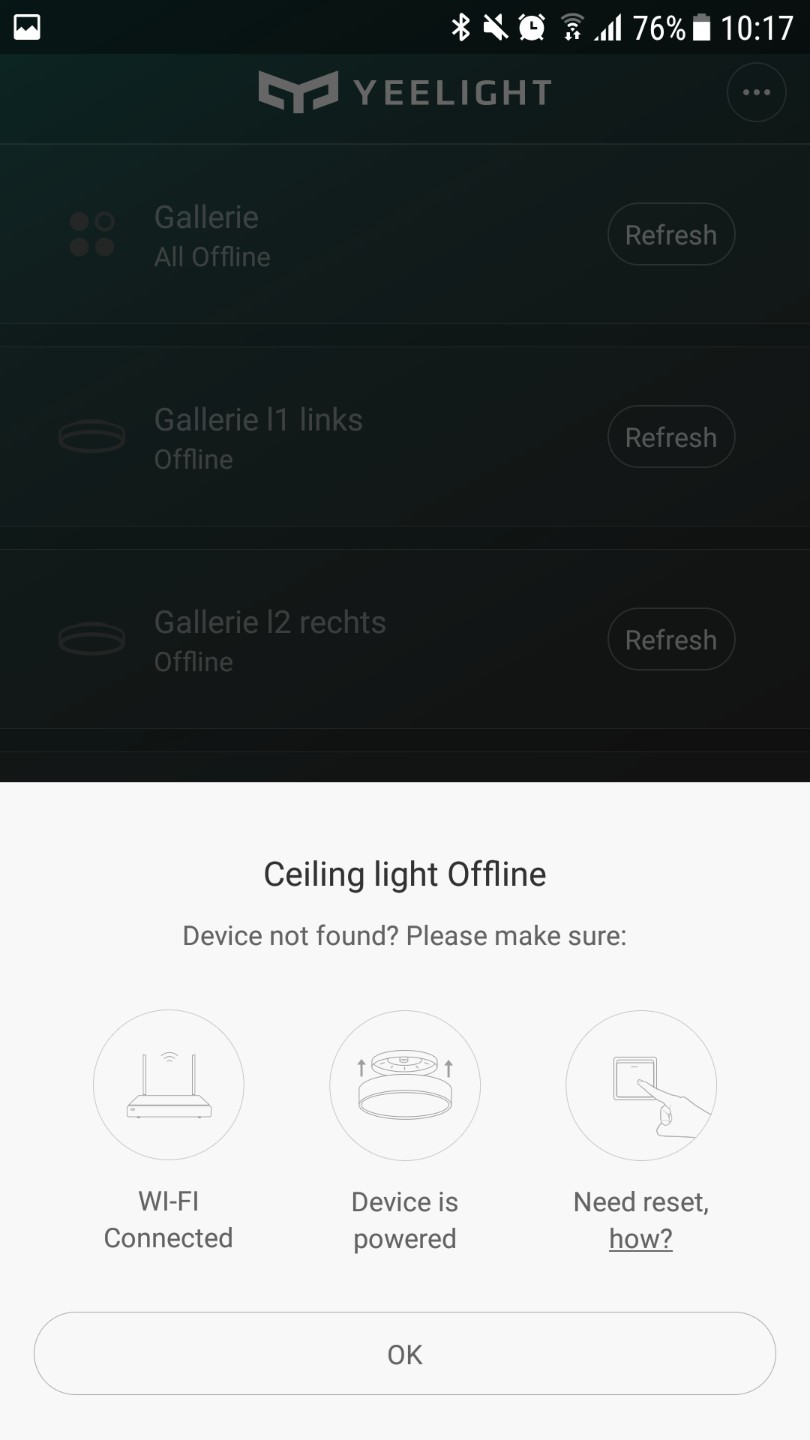Open the 'how?' reset instructions link

point(640,1238)
